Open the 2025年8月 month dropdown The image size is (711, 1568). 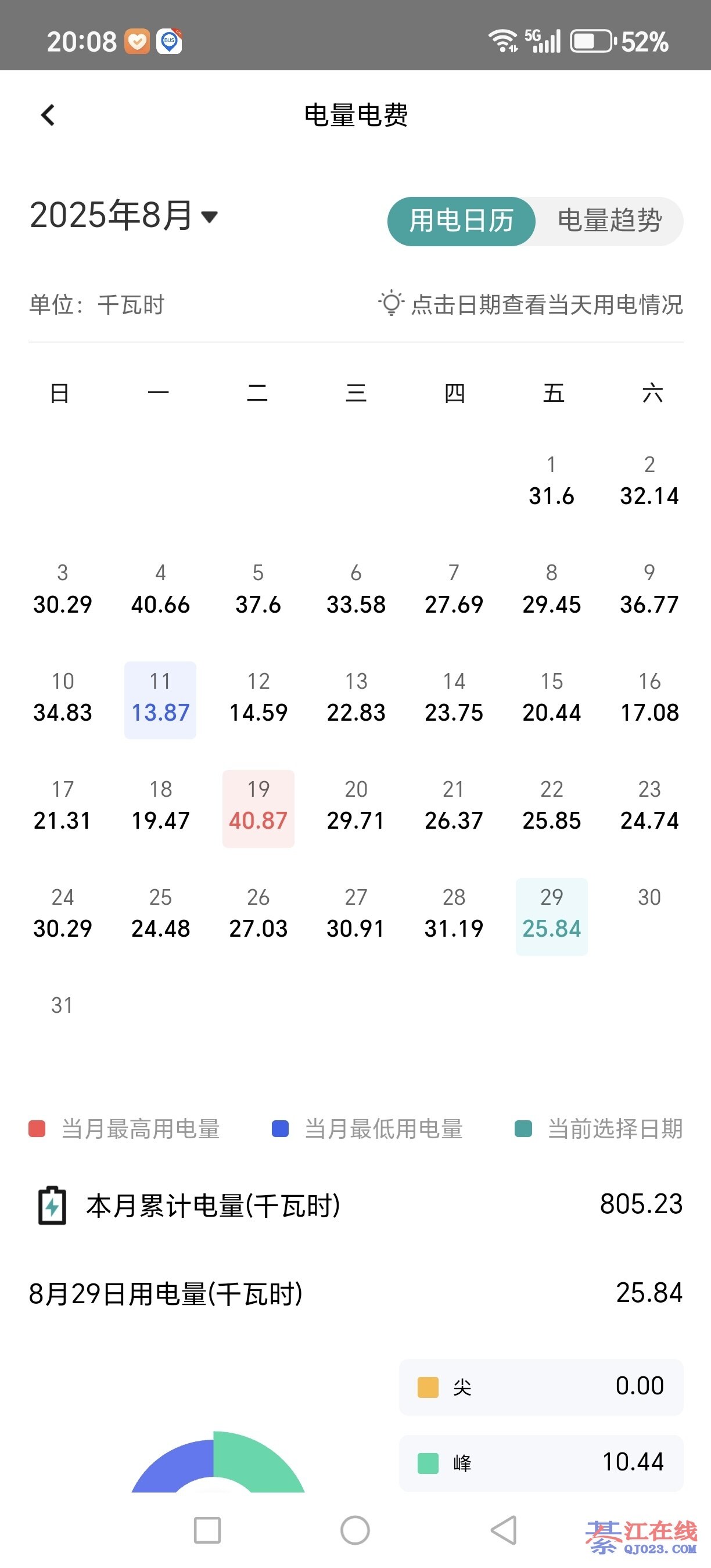124,216
